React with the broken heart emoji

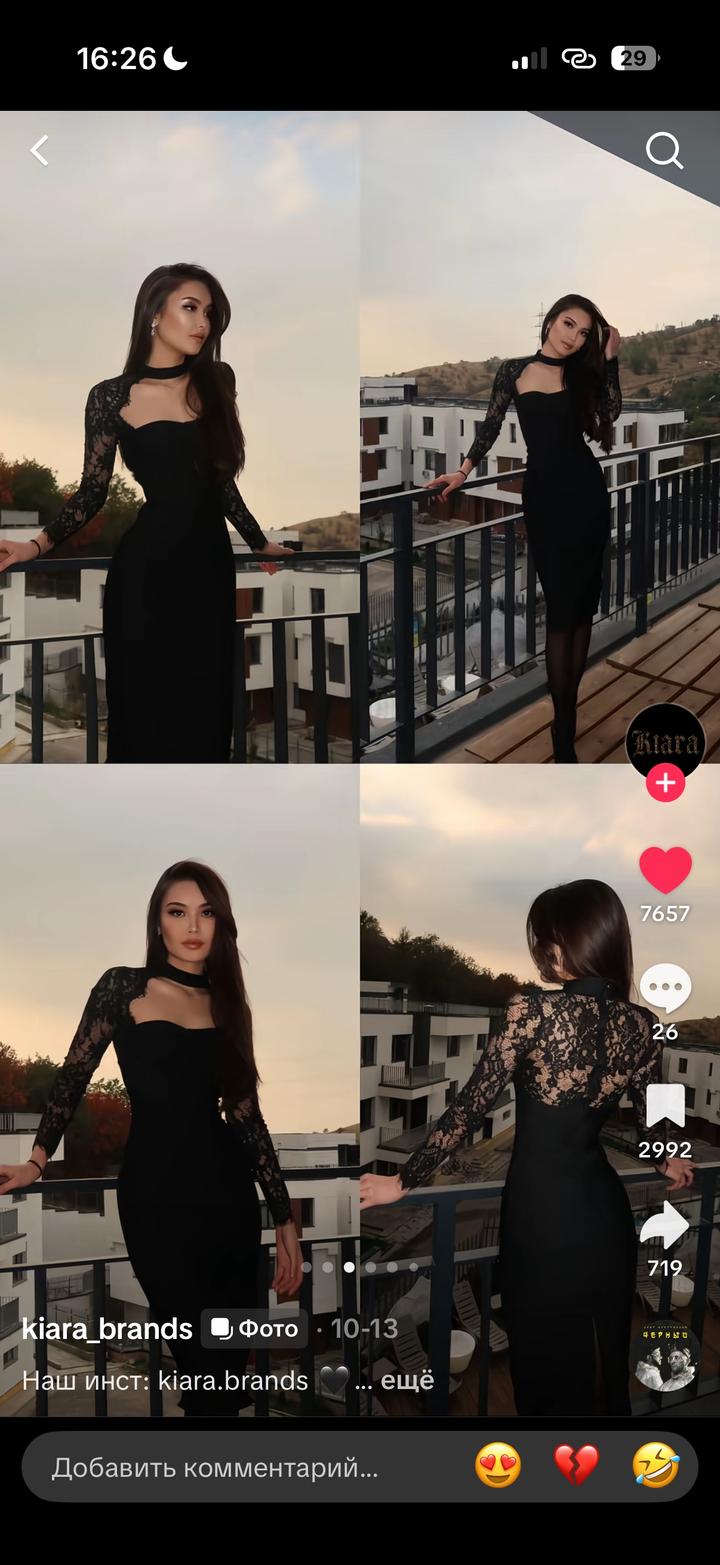(x=576, y=1466)
